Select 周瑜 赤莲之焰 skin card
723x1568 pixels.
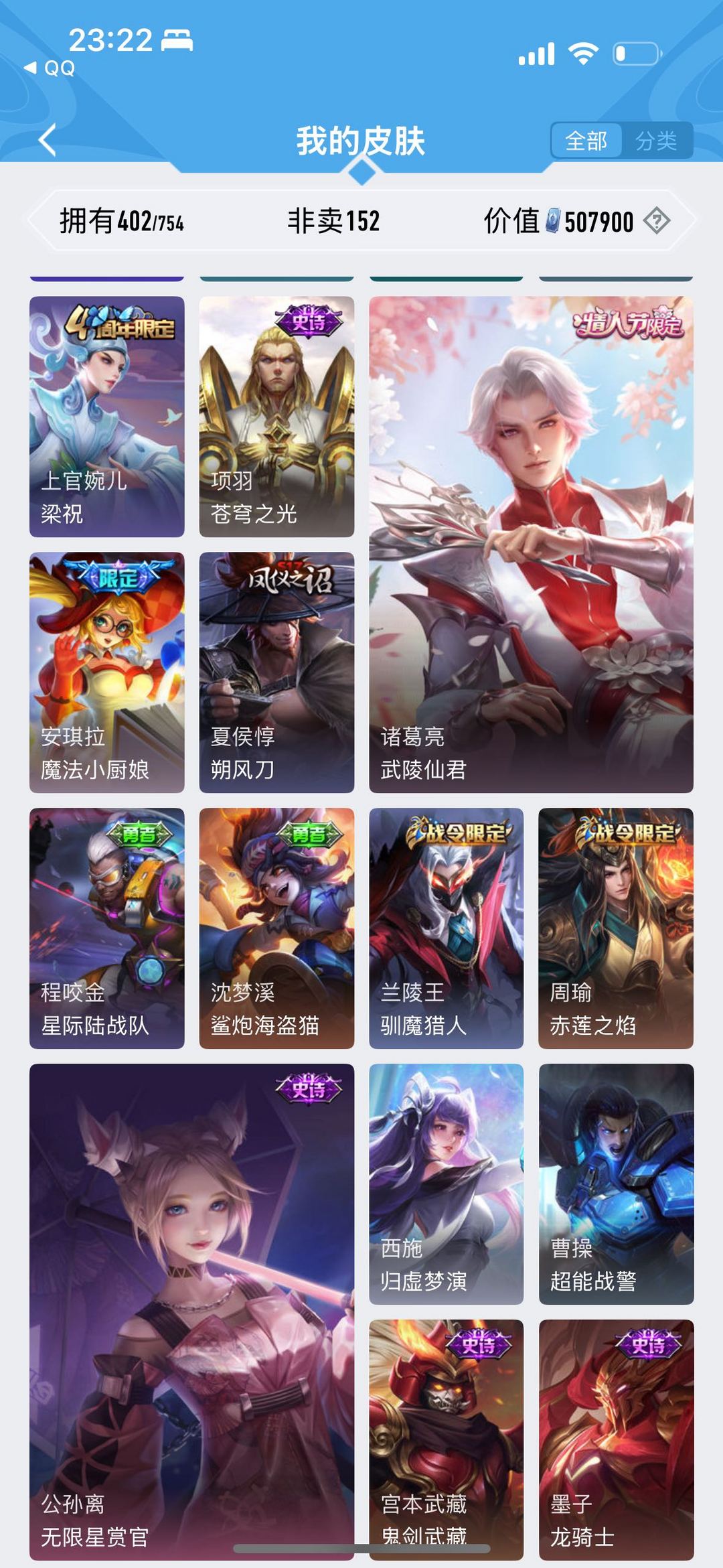pyautogui.click(x=616, y=928)
